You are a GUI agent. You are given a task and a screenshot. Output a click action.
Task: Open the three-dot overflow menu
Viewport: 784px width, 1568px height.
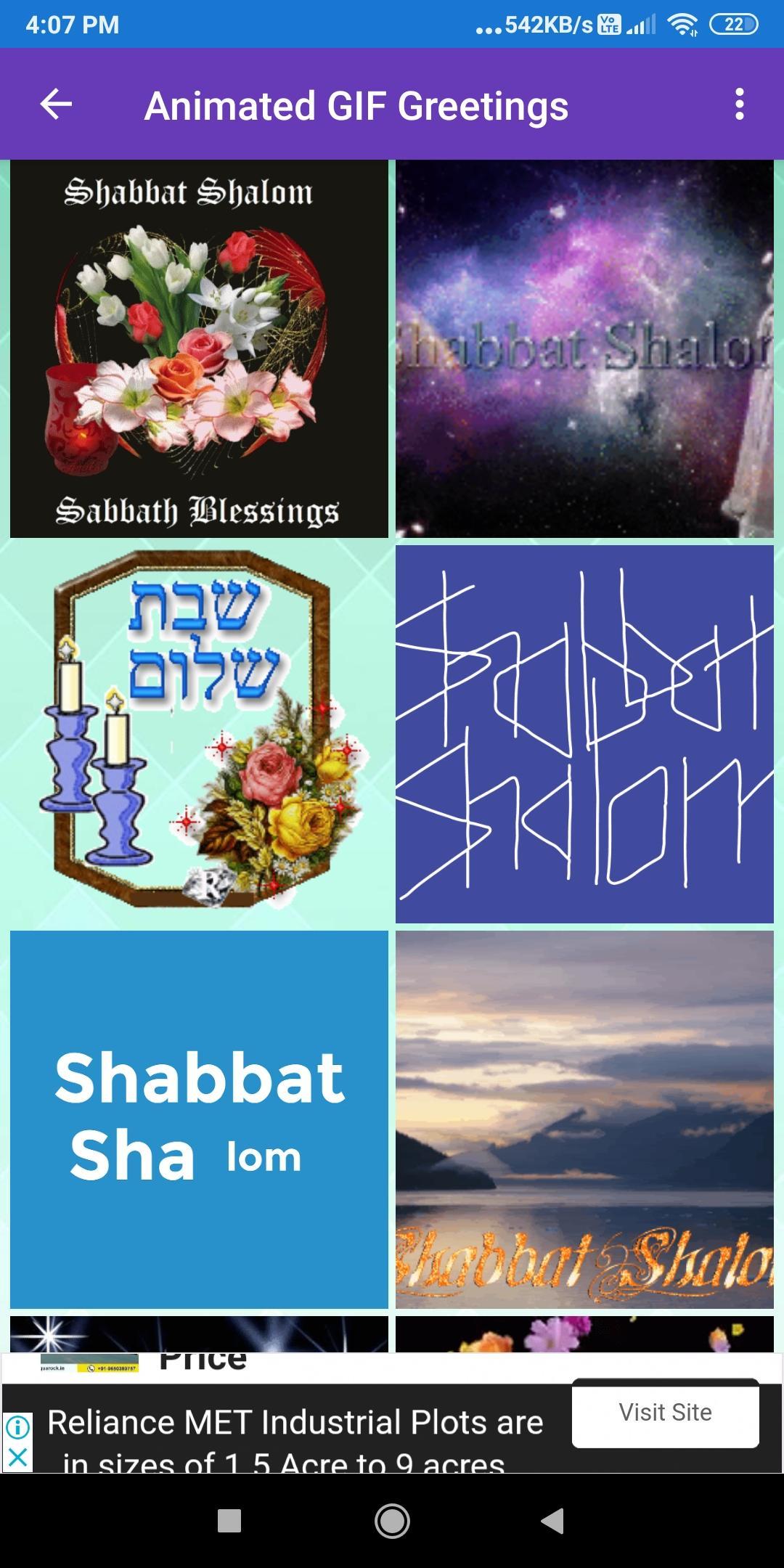click(x=739, y=105)
